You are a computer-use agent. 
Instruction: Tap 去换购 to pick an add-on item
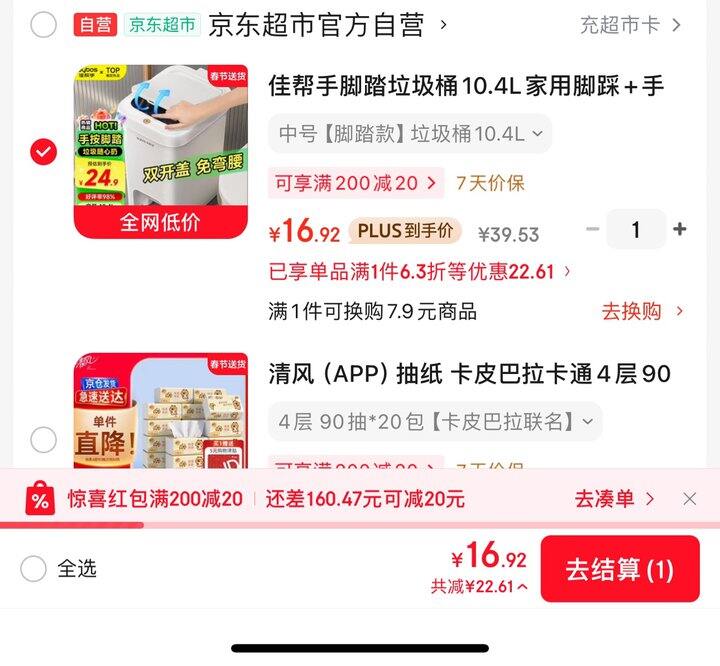[x=642, y=311]
